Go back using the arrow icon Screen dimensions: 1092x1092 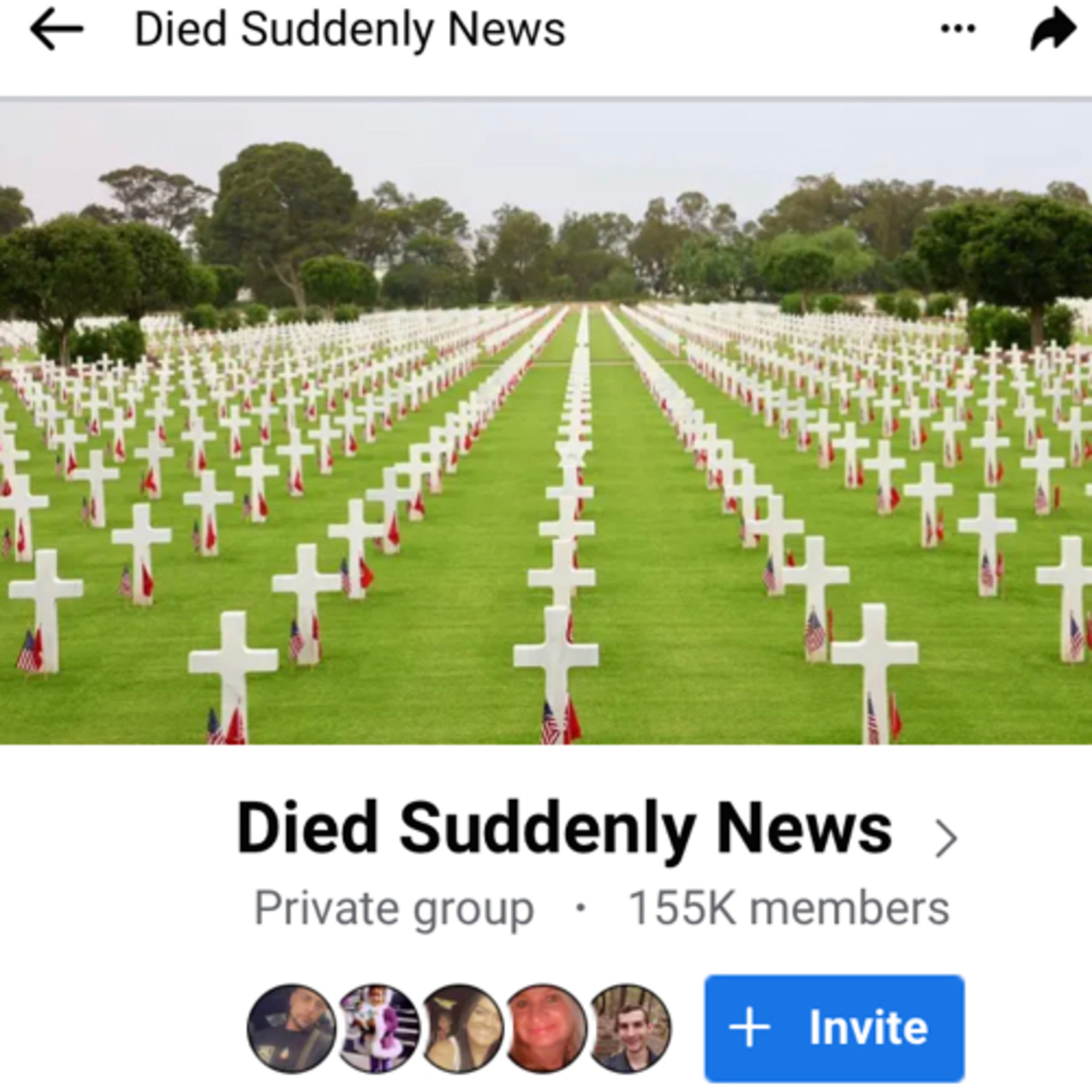[x=56, y=29]
